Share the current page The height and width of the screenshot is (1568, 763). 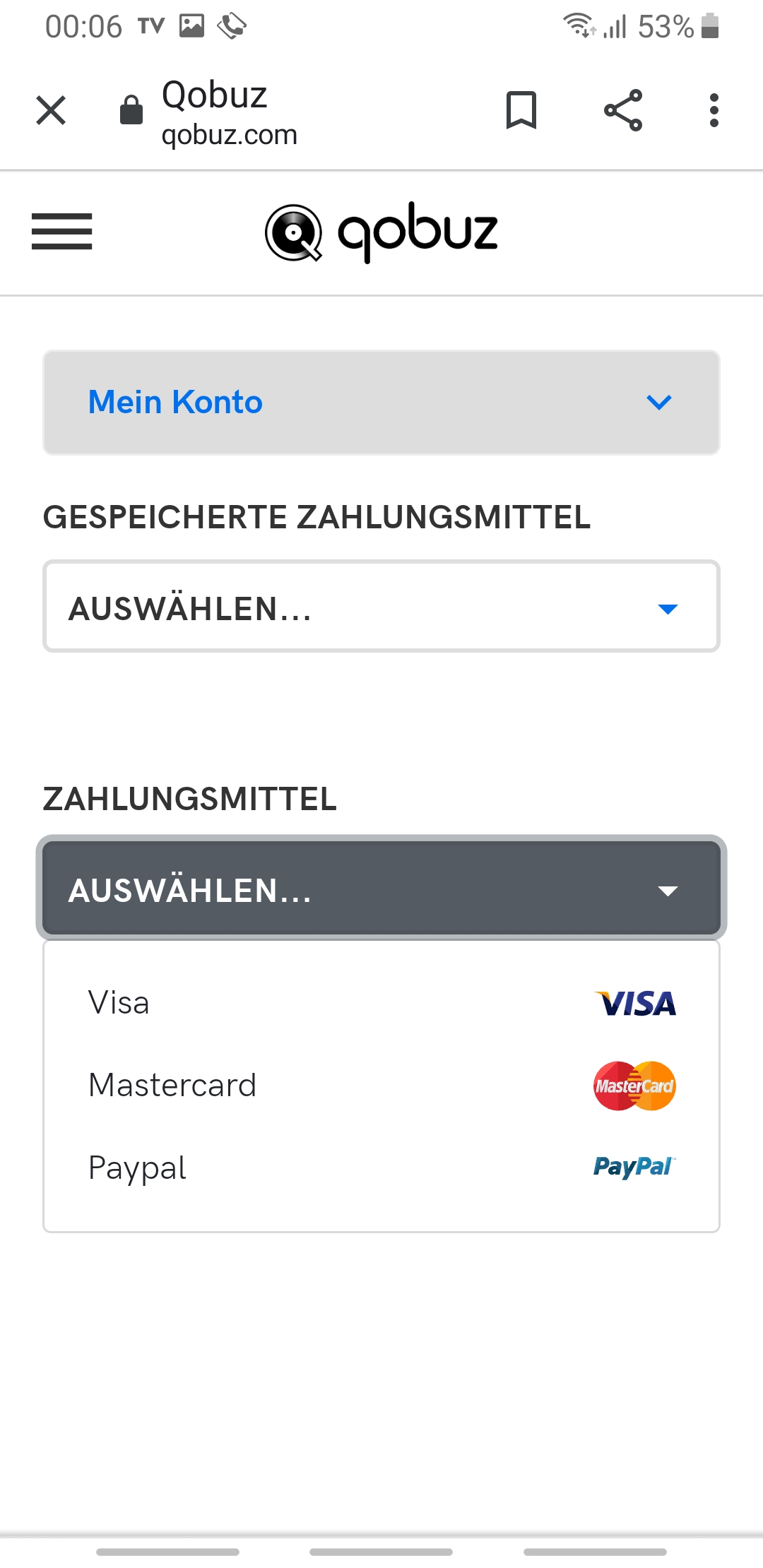623,110
